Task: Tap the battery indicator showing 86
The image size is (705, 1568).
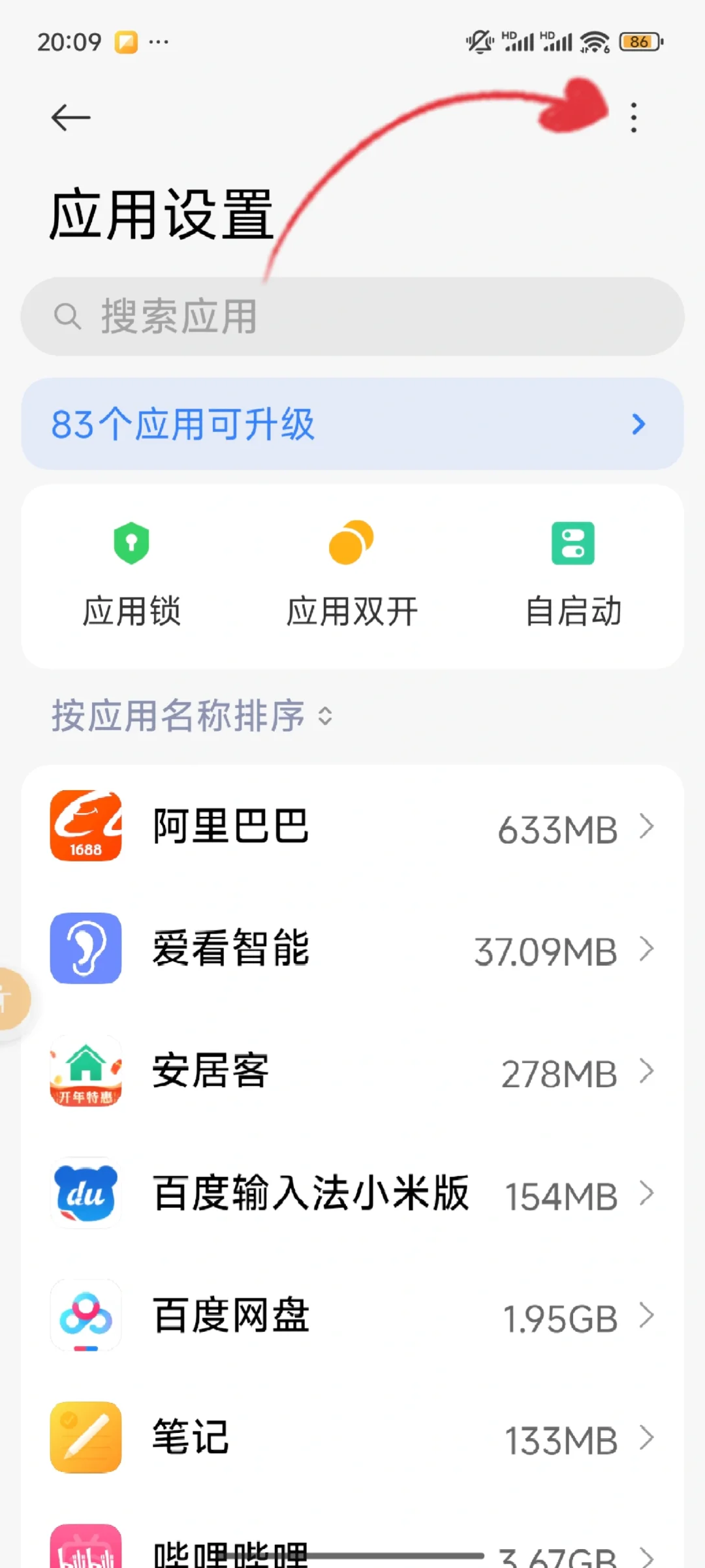Action: point(640,41)
